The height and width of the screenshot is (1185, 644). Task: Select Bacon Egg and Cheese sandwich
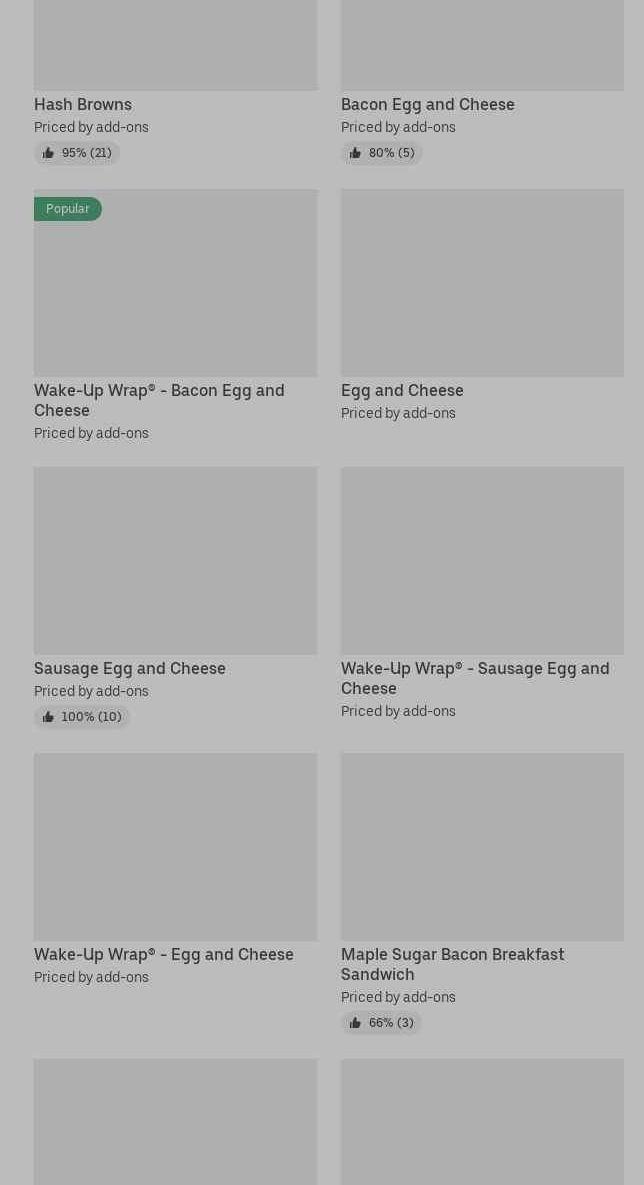(427, 104)
